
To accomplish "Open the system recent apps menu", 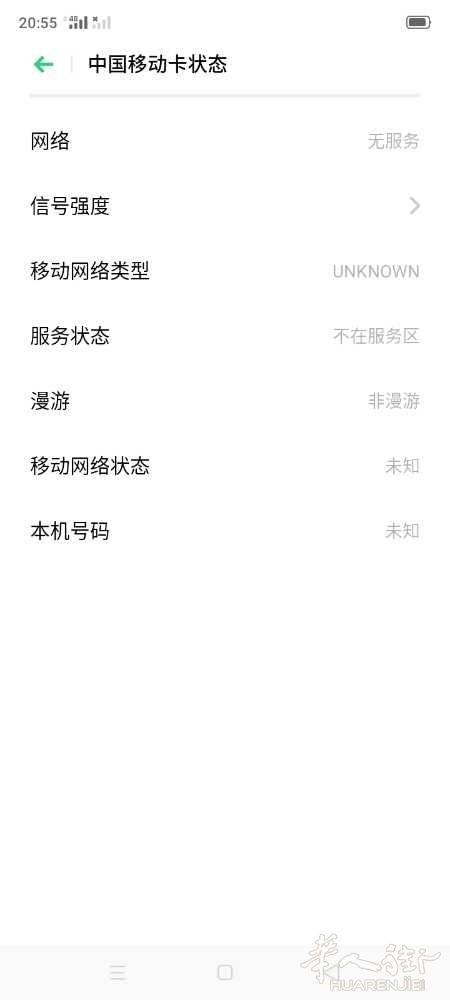I will [x=117, y=972].
